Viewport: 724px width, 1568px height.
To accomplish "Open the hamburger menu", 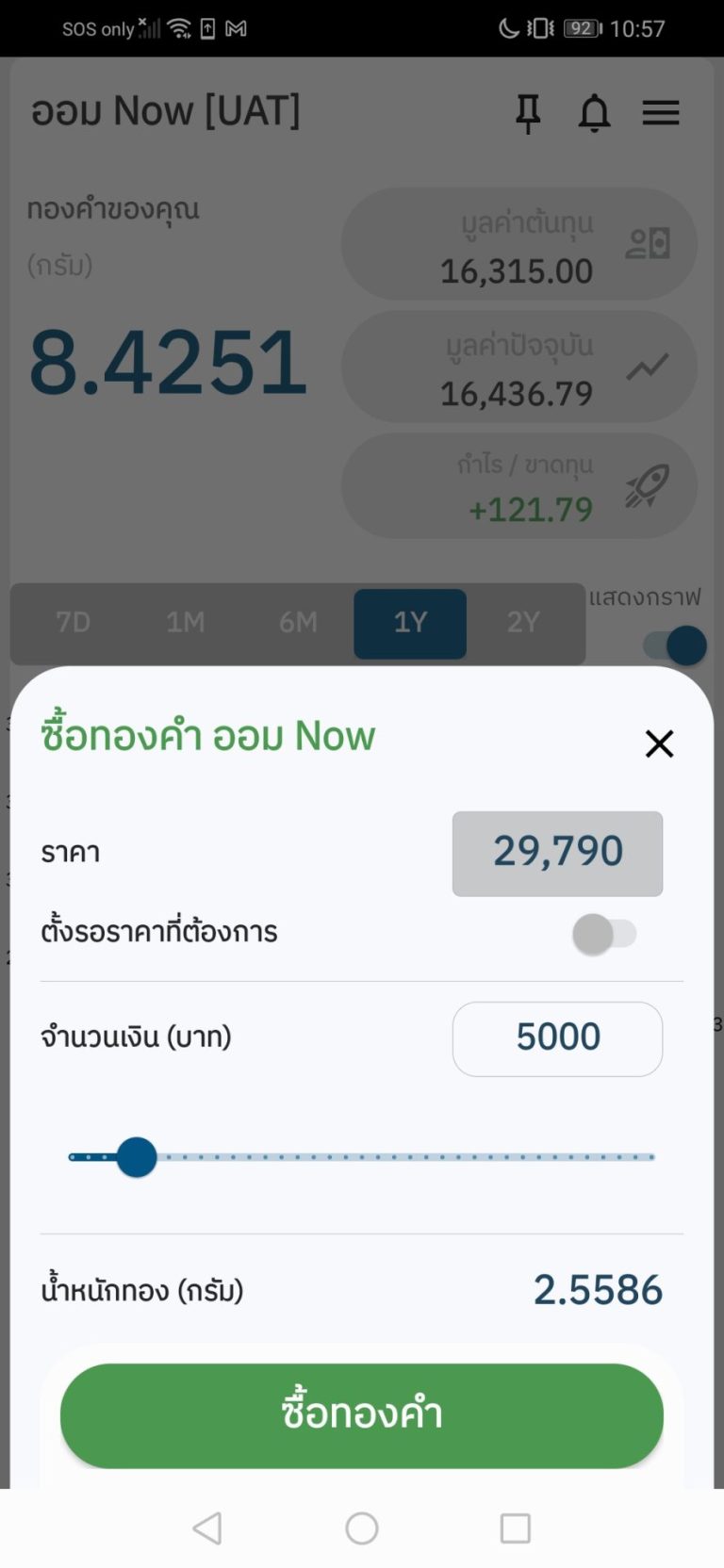I will tap(661, 113).
